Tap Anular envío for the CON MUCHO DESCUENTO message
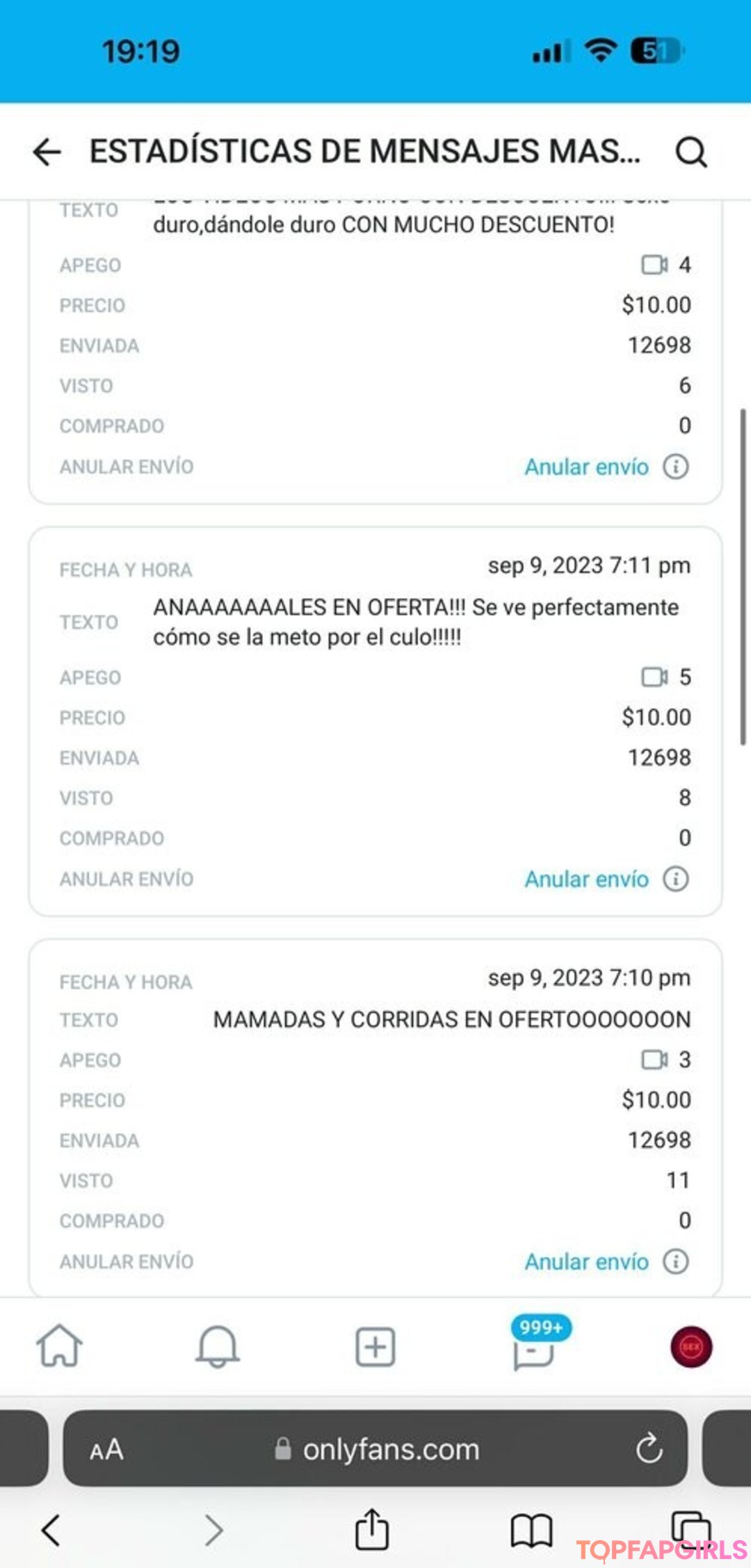Screen dimensions: 751x1568 point(586,467)
